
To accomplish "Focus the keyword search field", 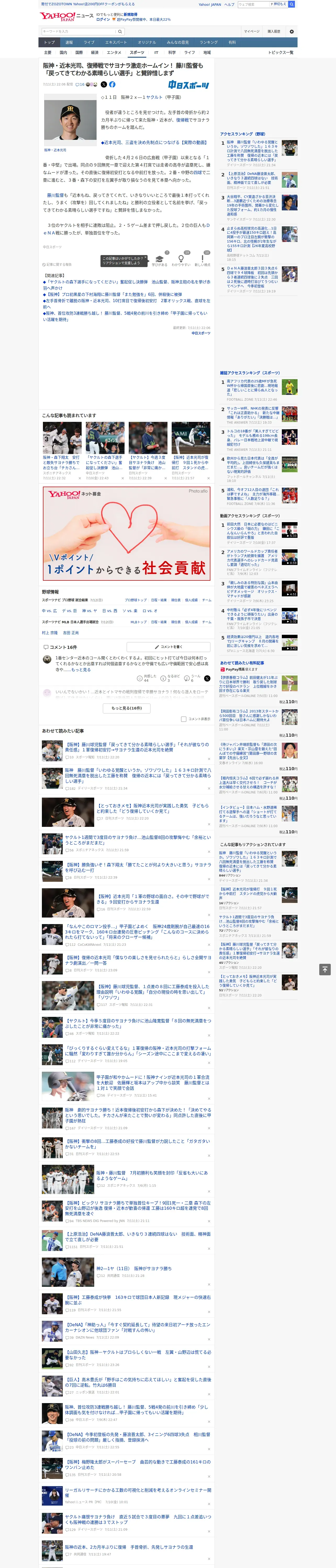I will click(79, 31).
